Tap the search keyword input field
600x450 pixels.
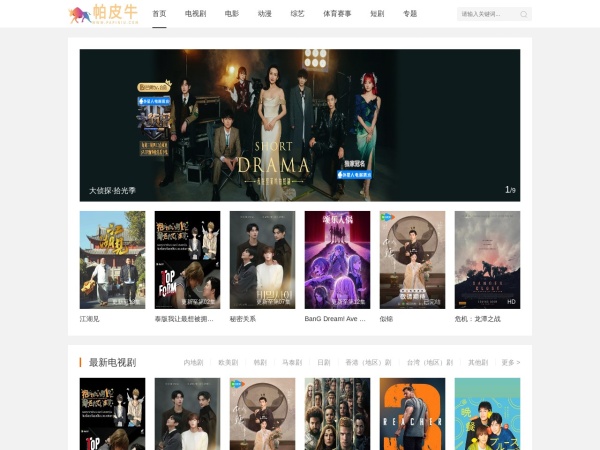pyautogui.click(x=487, y=14)
